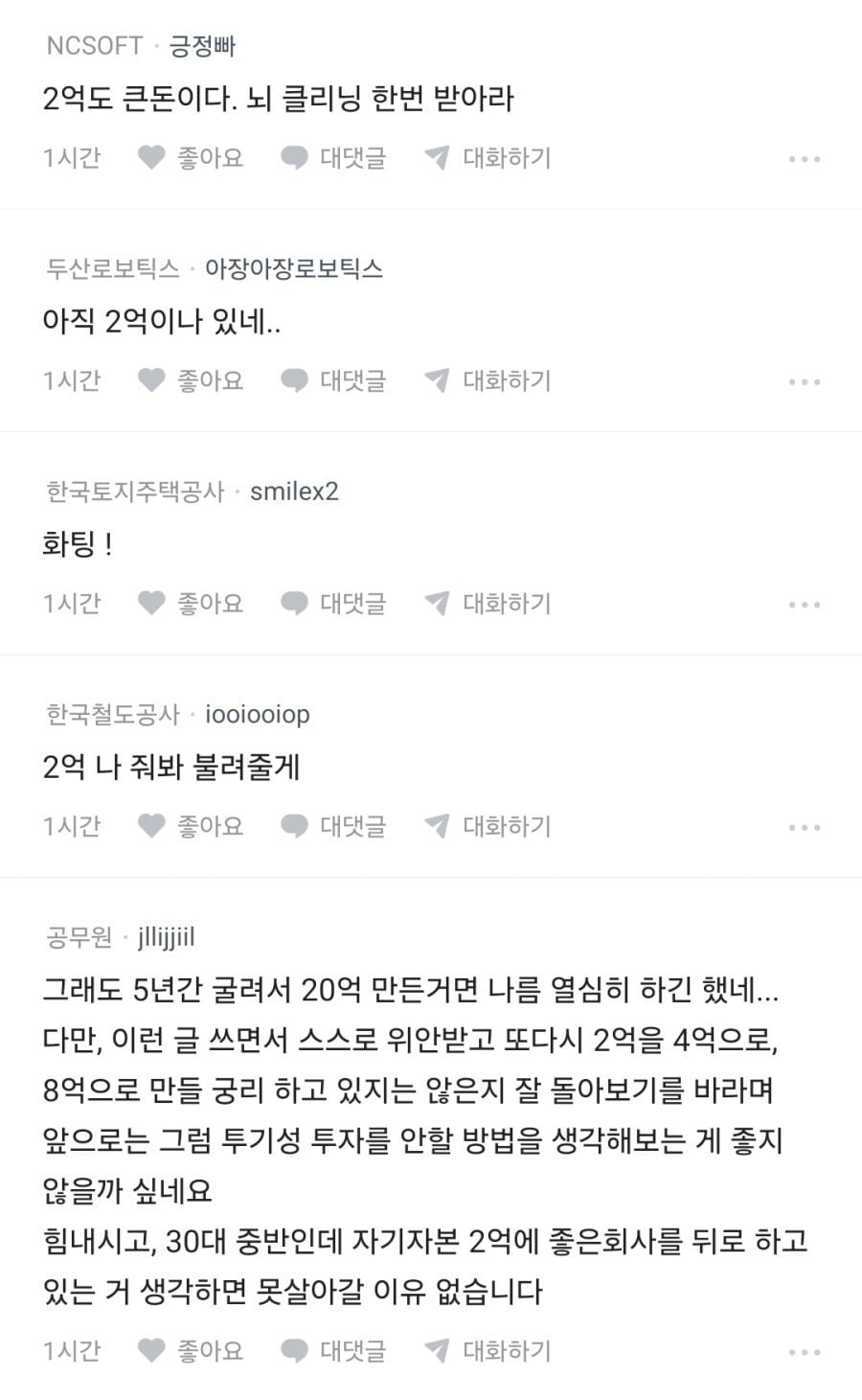Like the 공무원 jllijjiil comment
Image resolution: width=862 pixels, height=1400 pixels.
[x=190, y=1350]
